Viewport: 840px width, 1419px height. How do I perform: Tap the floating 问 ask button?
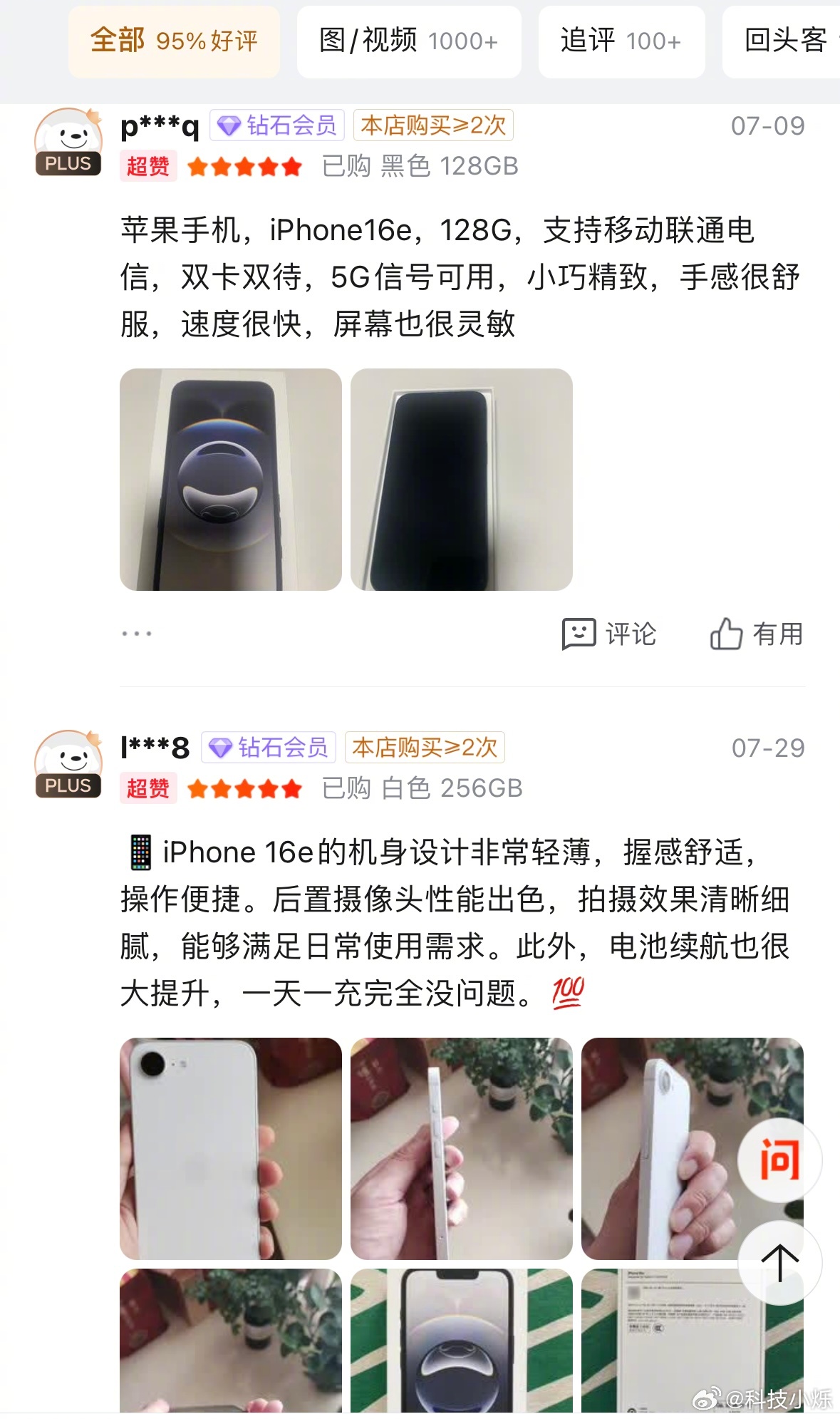tap(779, 1160)
